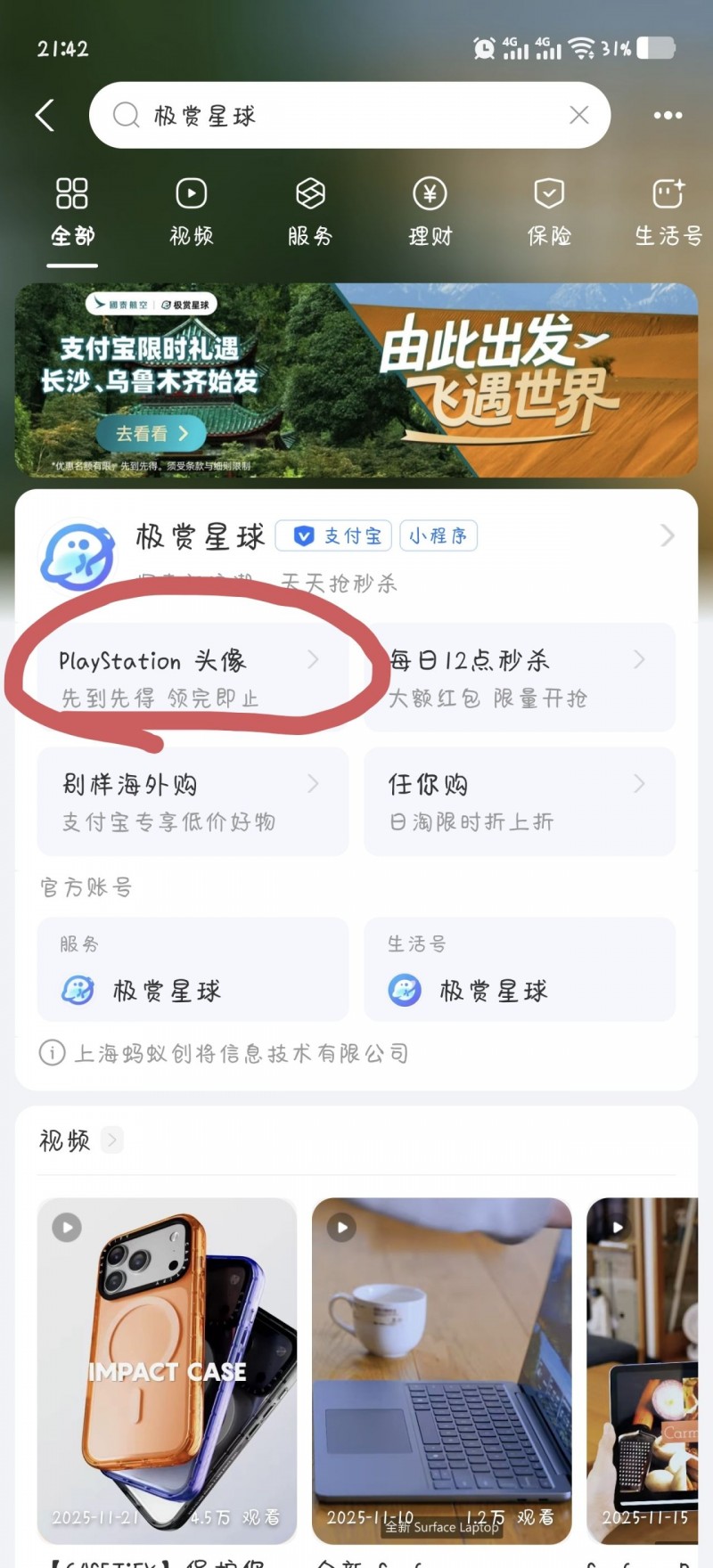Expand the 视频 section arrow

click(x=111, y=1140)
